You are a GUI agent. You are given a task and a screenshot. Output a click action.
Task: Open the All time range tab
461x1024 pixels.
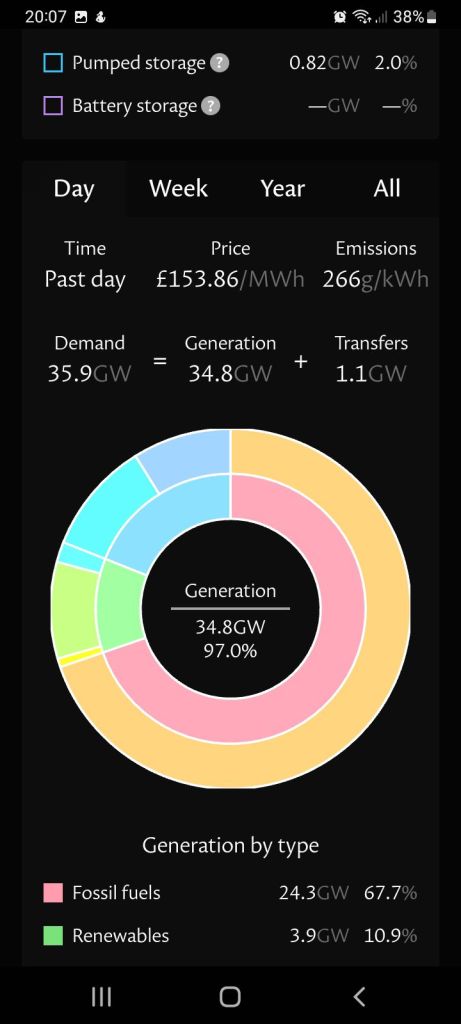coord(387,189)
